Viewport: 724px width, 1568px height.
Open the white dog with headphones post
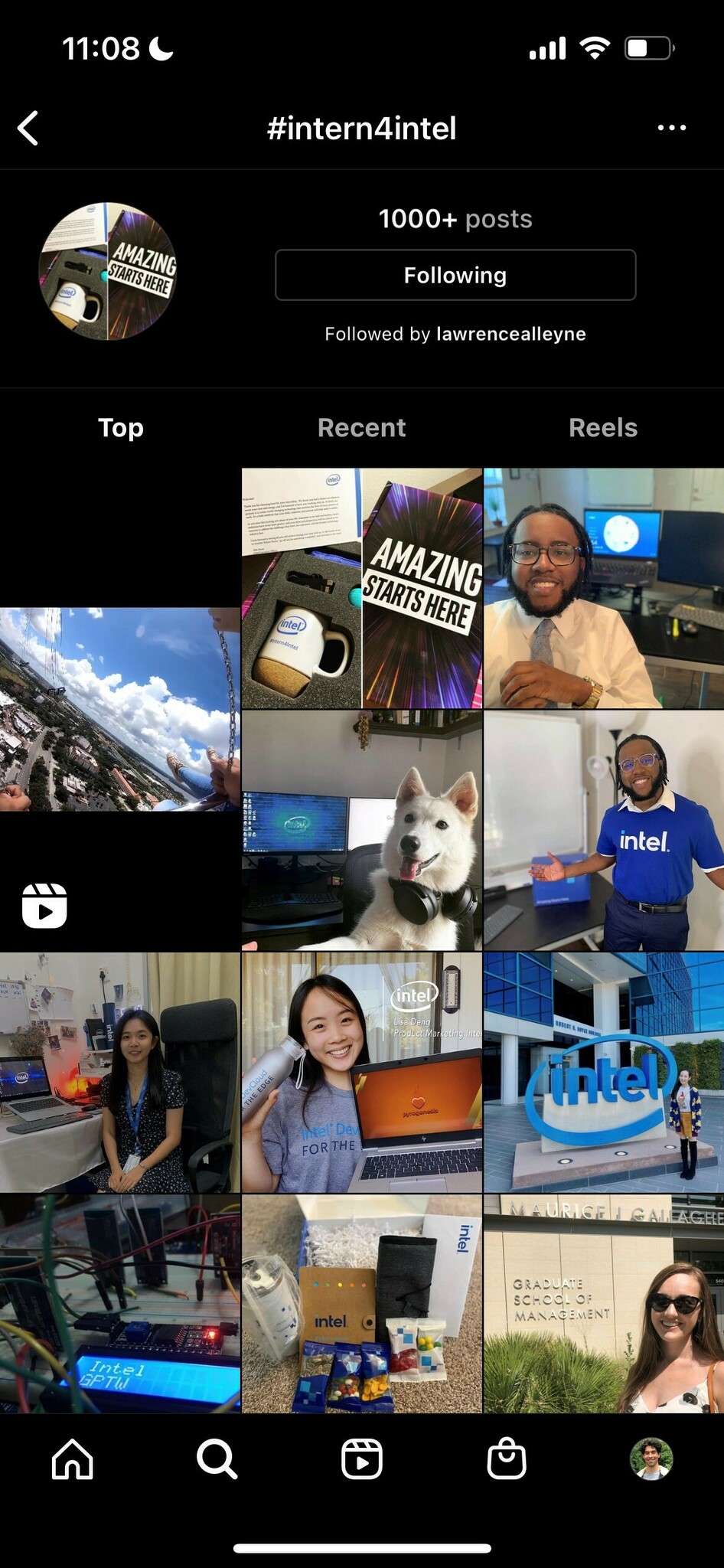point(361,830)
